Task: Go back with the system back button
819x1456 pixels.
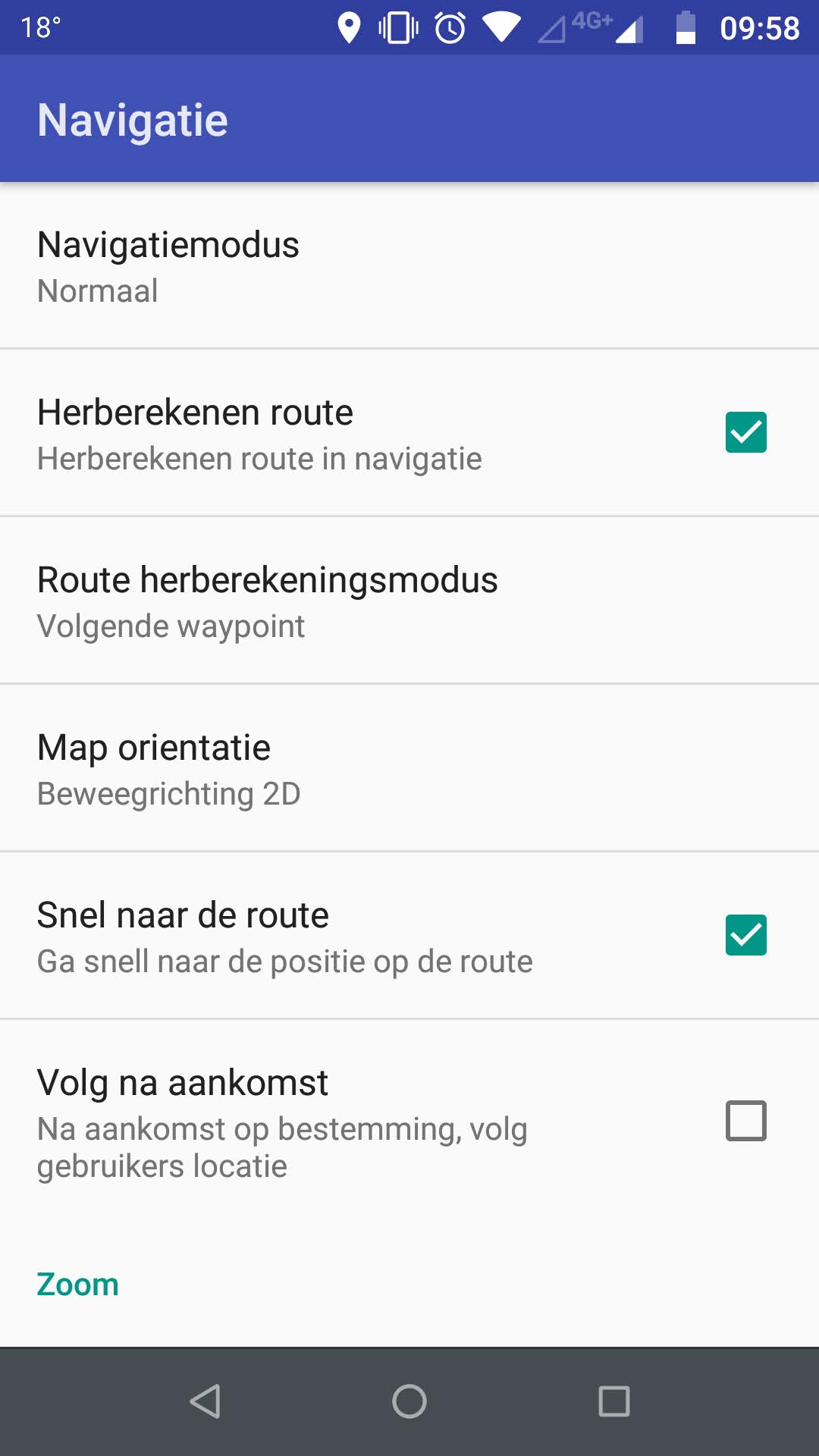Action: tap(205, 1401)
